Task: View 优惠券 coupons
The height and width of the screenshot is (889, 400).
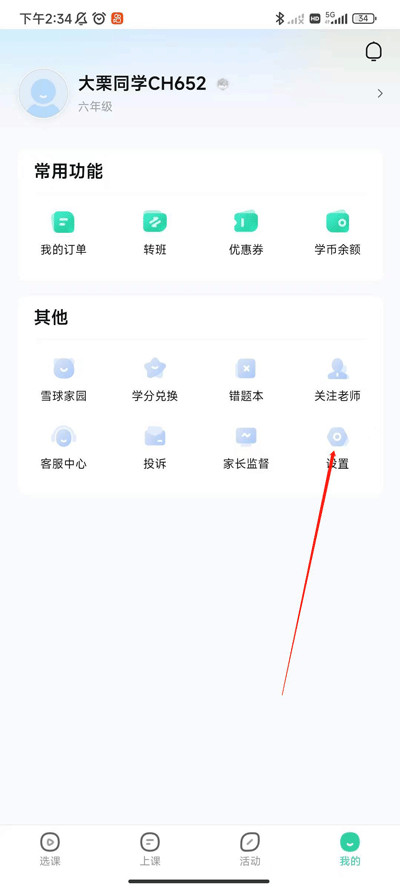Action: click(x=246, y=234)
